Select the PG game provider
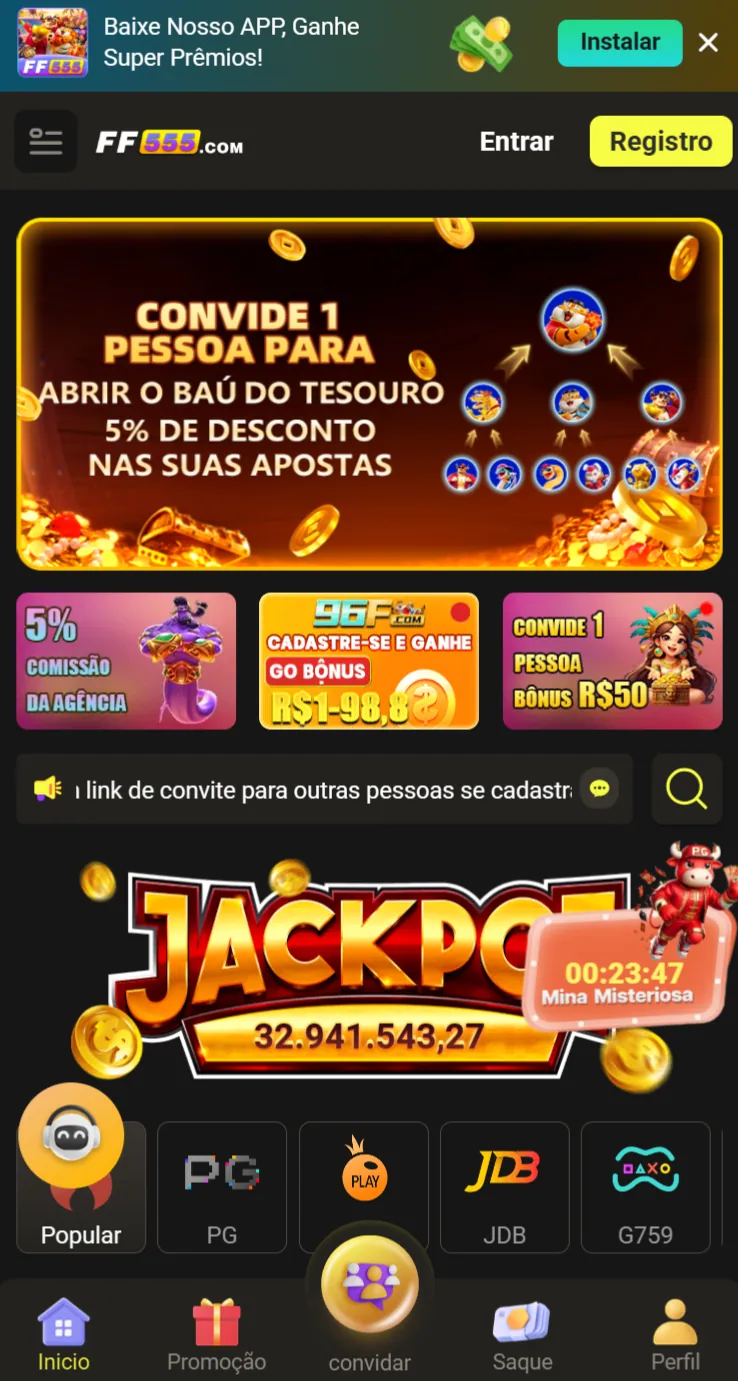The width and height of the screenshot is (738, 1381). pyautogui.click(x=222, y=1187)
